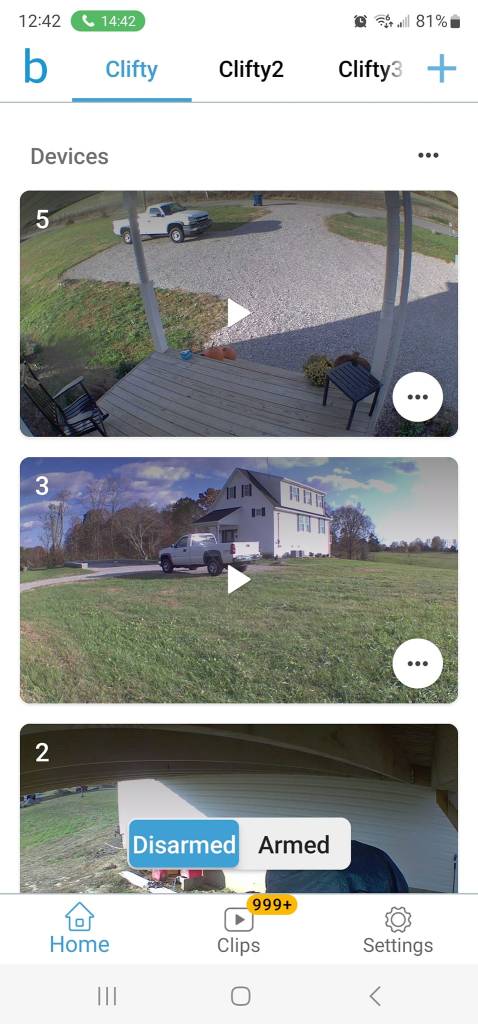This screenshot has width=478, height=1024.
Task: Add a new device with the plus icon
Action: [441, 69]
